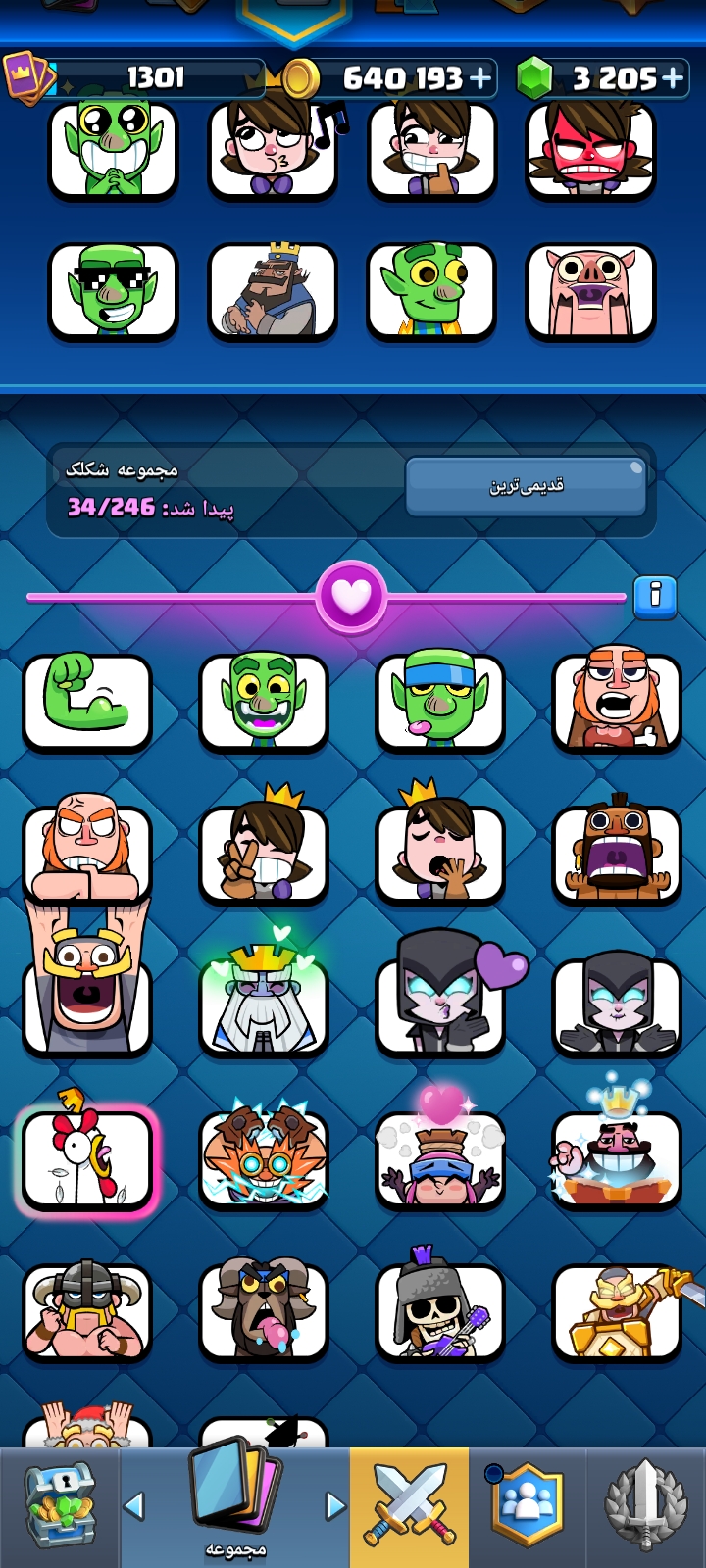Select the angry red-faced princess emote
The height and width of the screenshot is (1568, 706).
[x=590, y=150]
